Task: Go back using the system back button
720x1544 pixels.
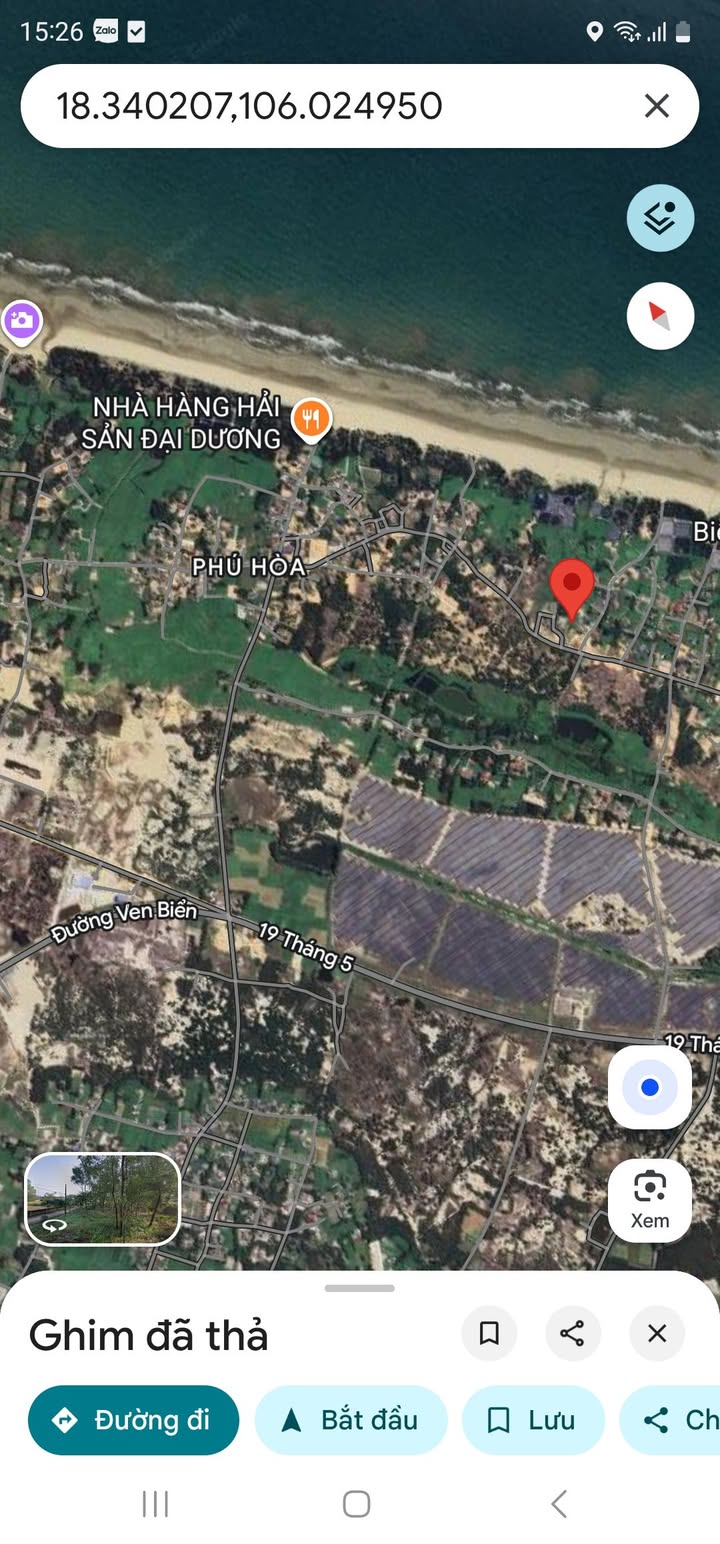Action: (x=559, y=1503)
